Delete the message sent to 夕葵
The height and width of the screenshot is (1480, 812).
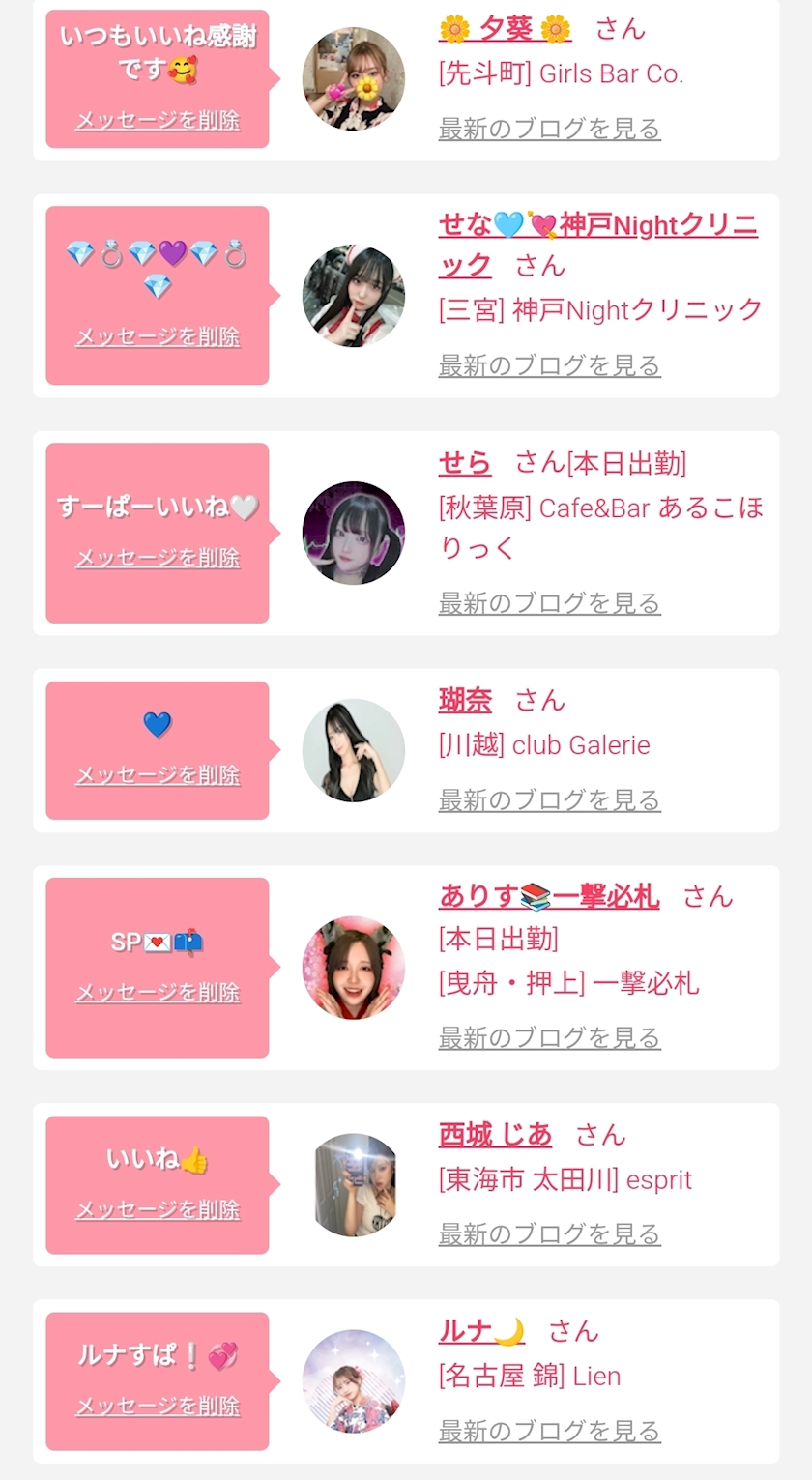tap(158, 121)
